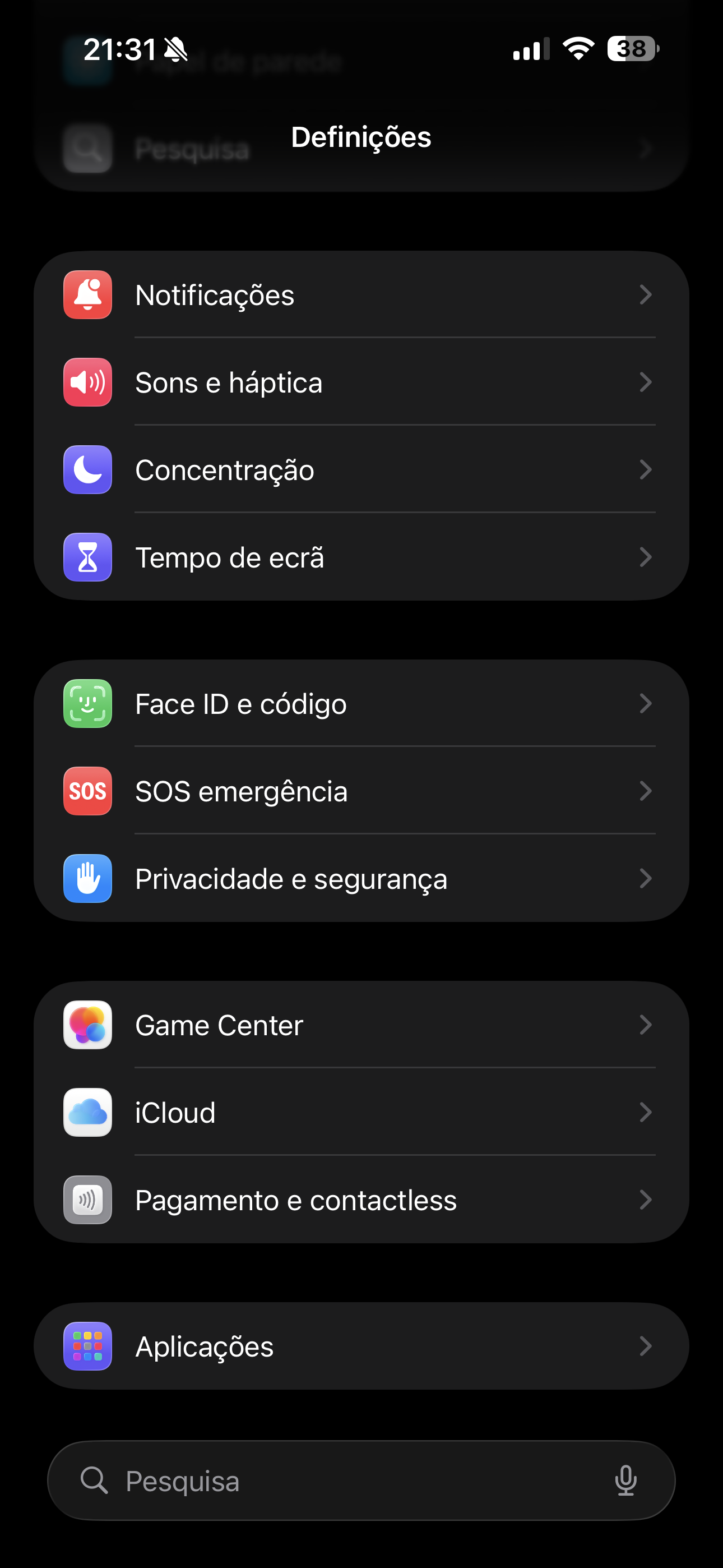Open Face ID e código

click(360, 704)
